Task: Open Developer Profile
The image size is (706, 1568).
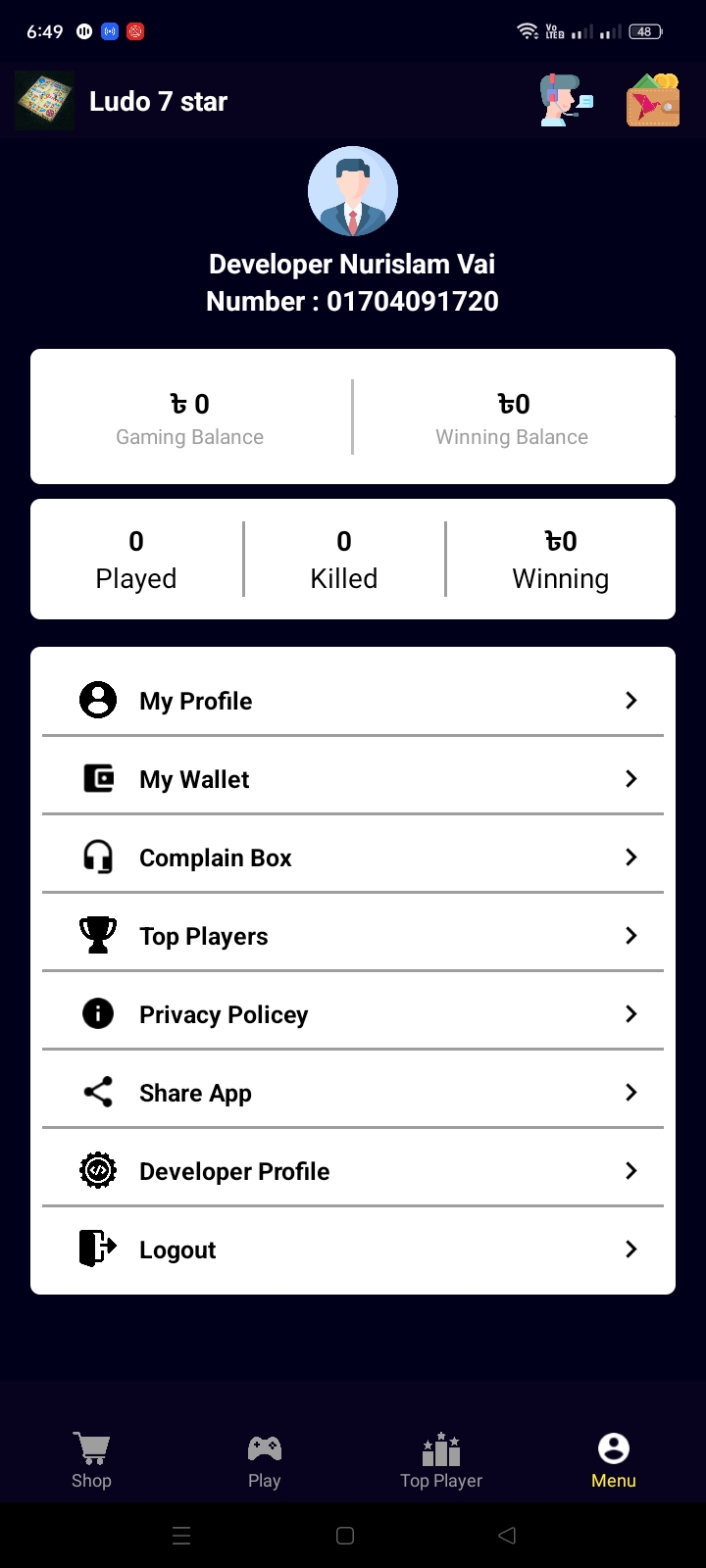Action: point(353,1171)
